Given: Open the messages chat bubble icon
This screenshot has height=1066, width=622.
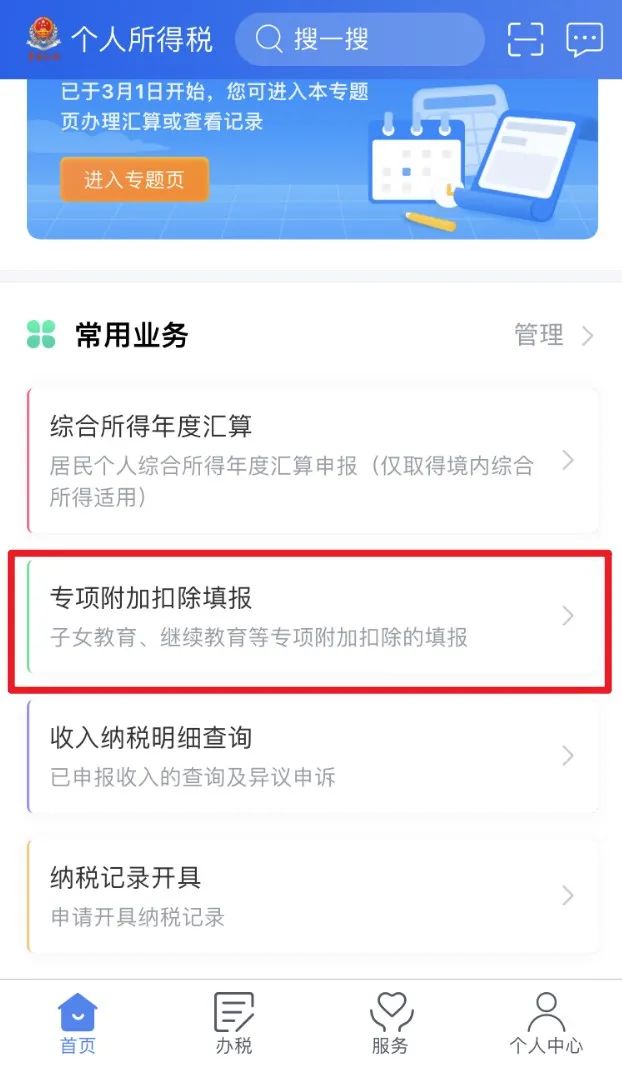Looking at the screenshot, I should pyautogui.click(x=584, y=39).
